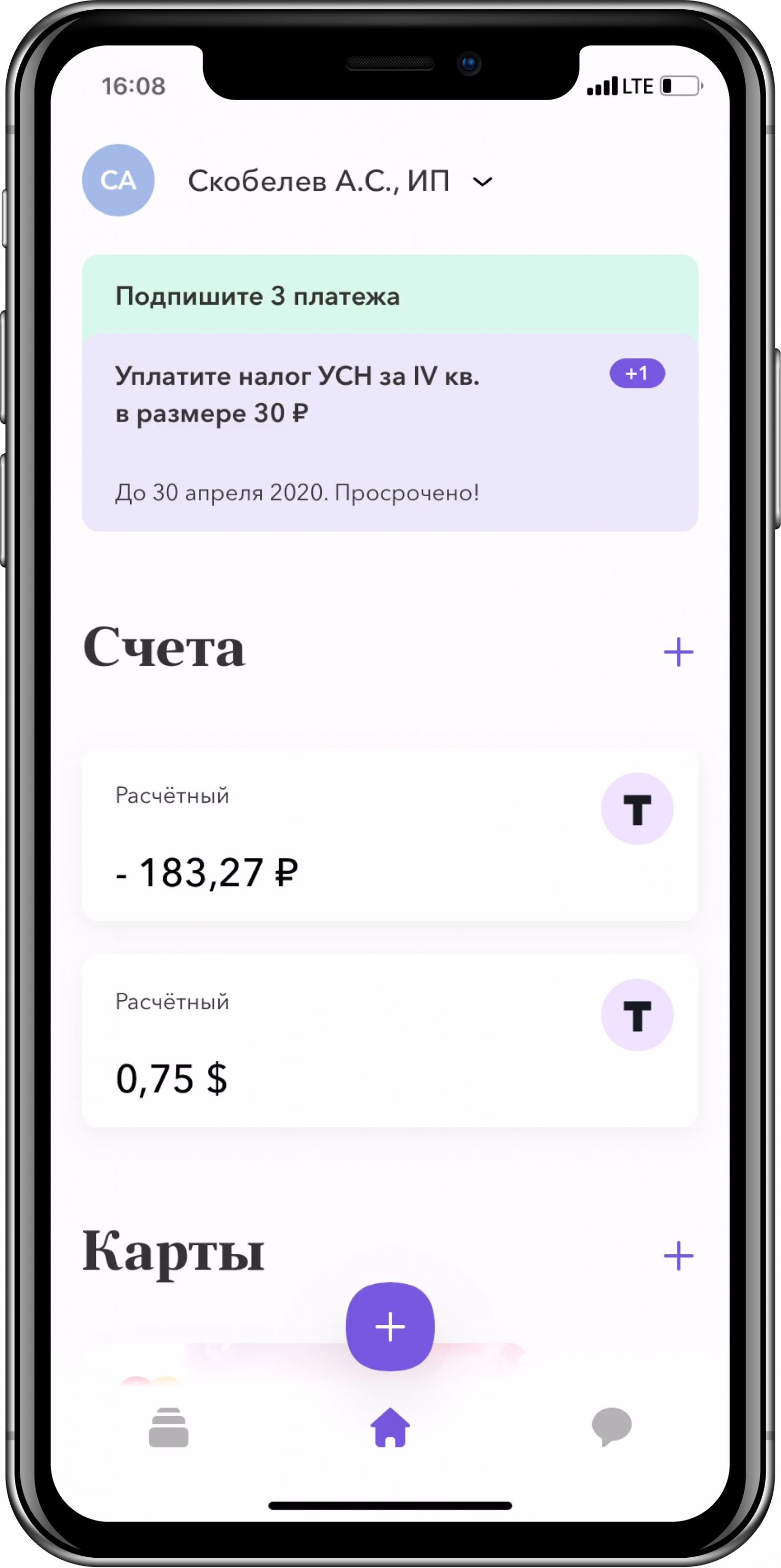Open the chat bubble tab
Image resolution: width=781 pixels, height=1568 pixels.
(611, 1426)
